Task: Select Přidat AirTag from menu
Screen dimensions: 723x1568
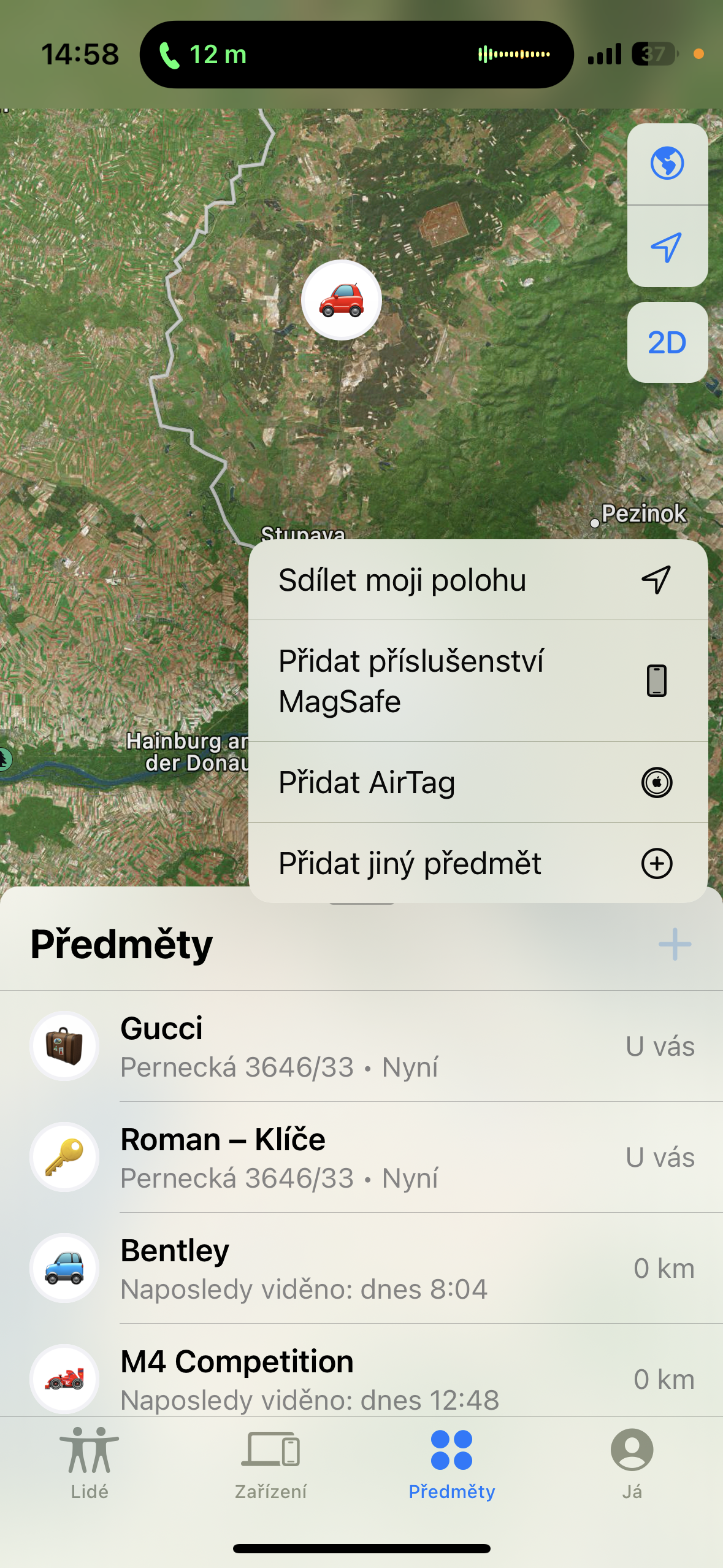Action: [477, 783]
